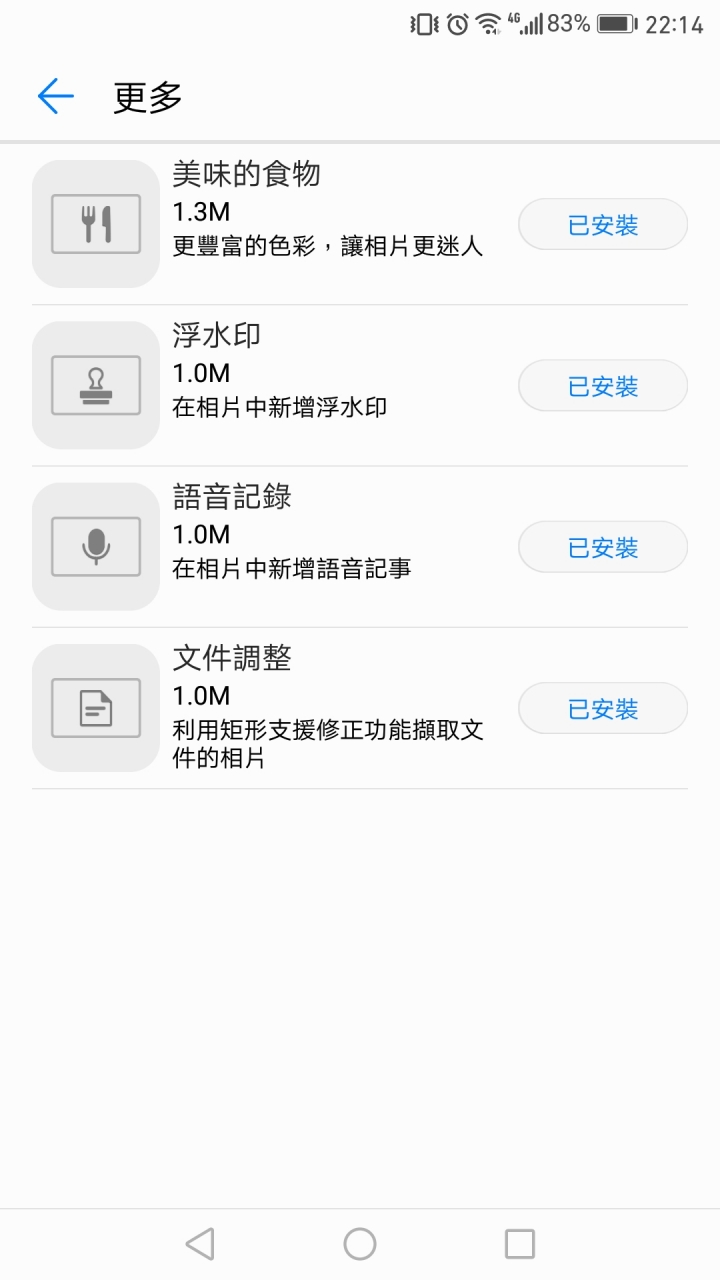Open recent apps from navigation bar
This screenshot has width=720, height=1280.
coord(520,1244)
